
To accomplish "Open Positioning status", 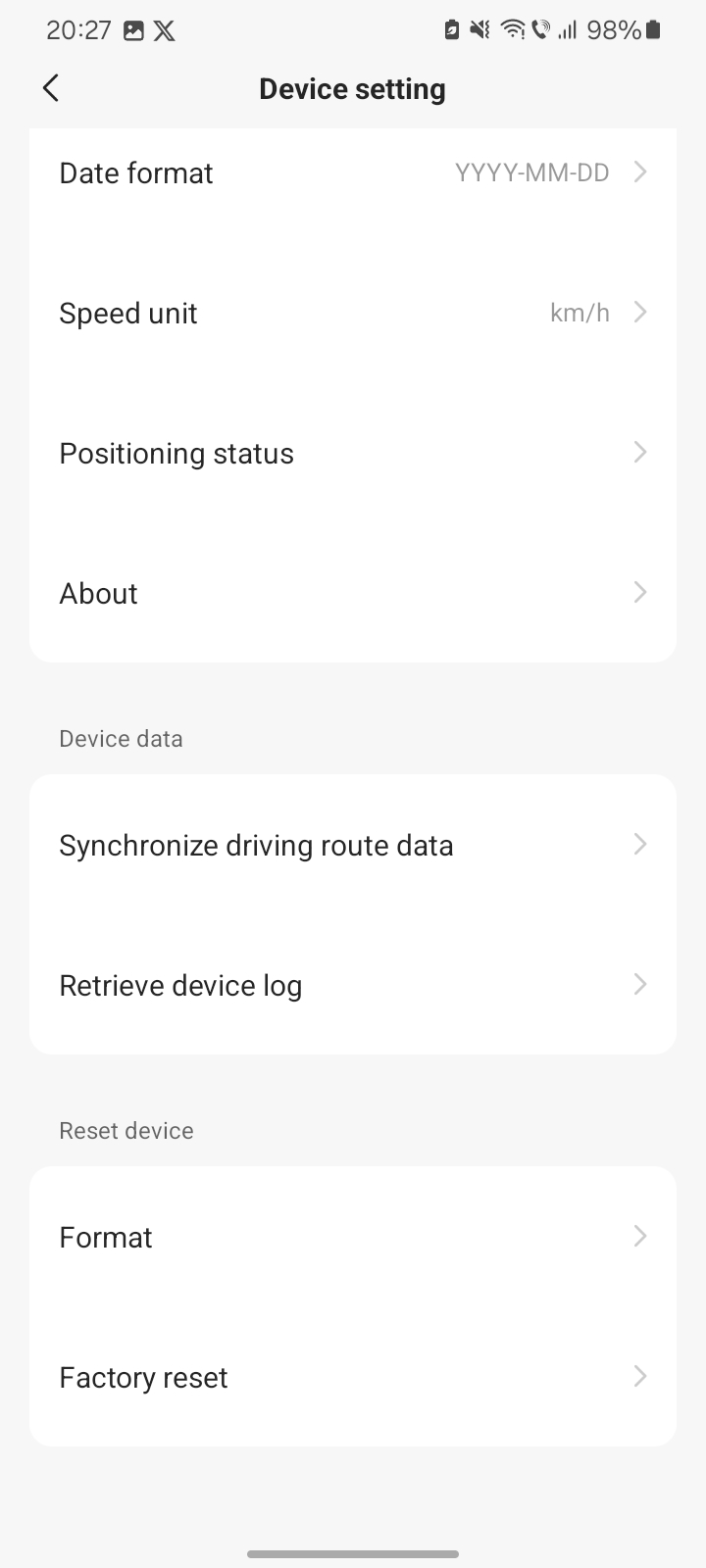I will (x=353, y=453).
